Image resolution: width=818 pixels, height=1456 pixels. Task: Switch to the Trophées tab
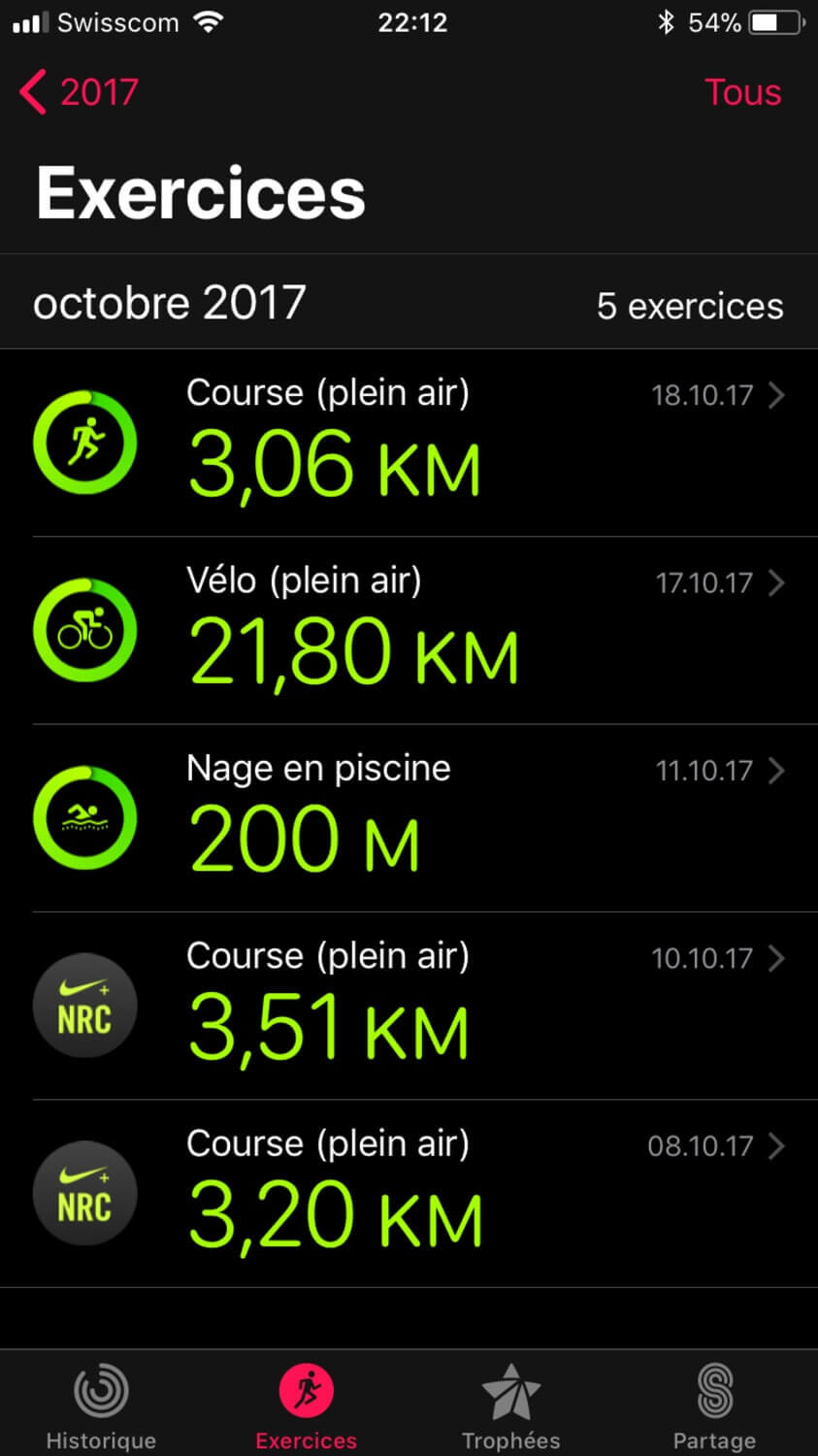pyautogui.click(x=511, y=1404)
